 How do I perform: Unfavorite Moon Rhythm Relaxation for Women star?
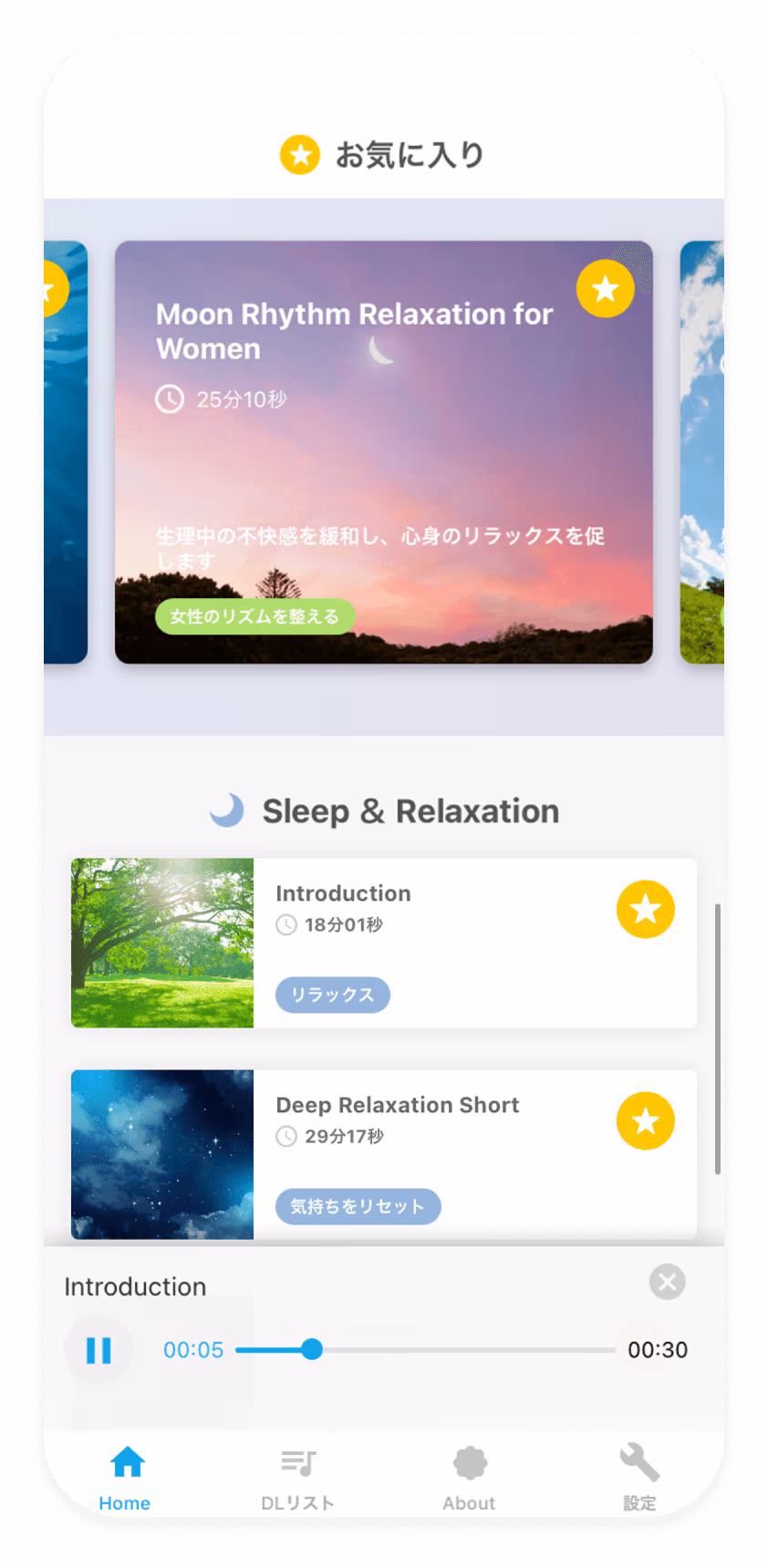pyautogui.click(x=606, y=289)
